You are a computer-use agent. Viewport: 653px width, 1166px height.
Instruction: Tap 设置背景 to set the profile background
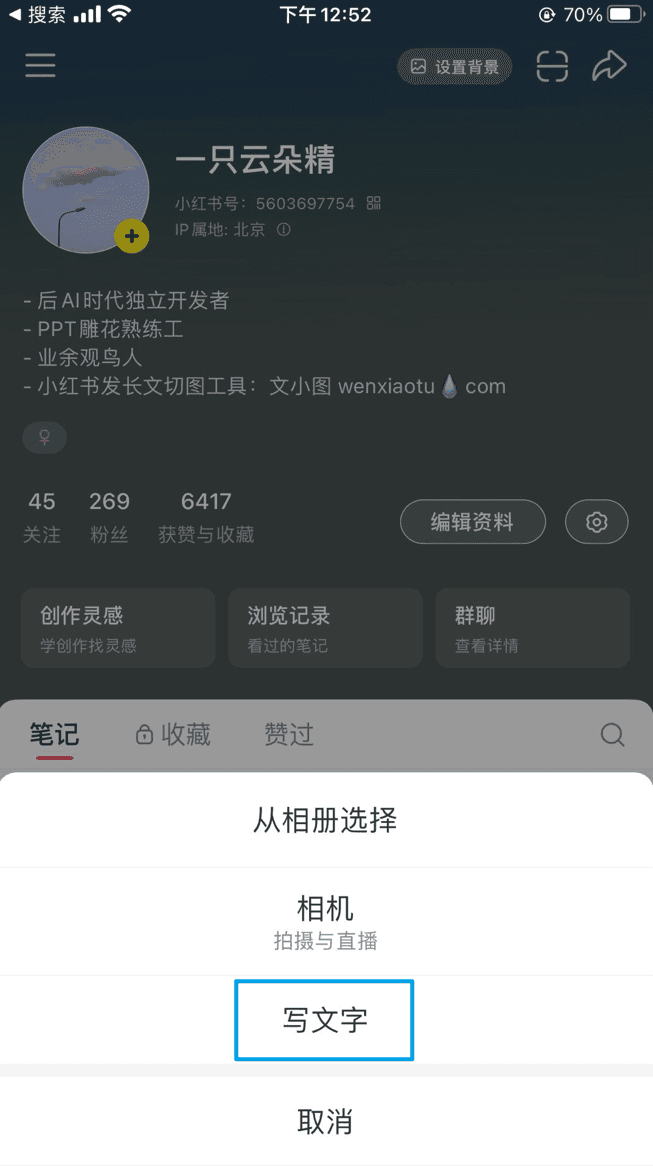tap(455, 67)
